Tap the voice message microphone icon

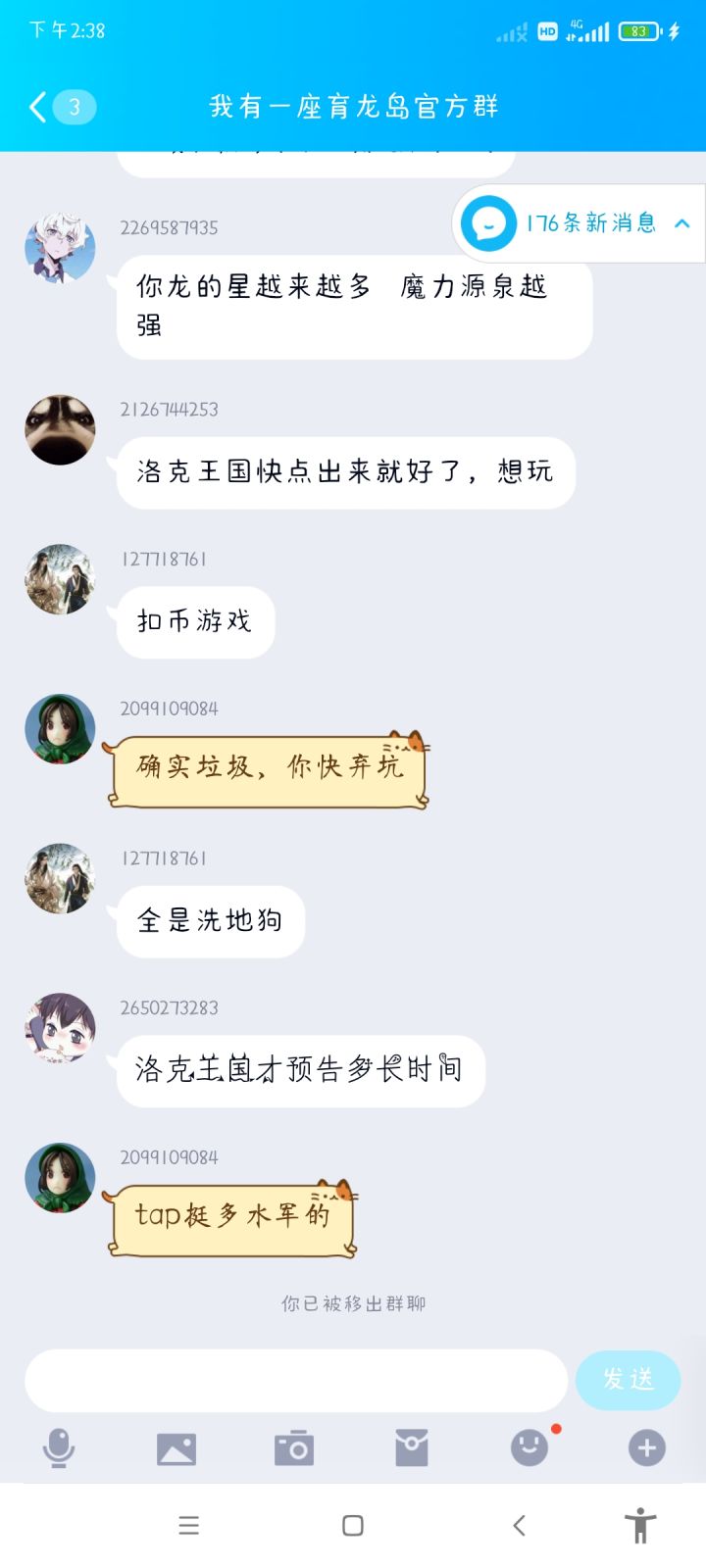60,1447
